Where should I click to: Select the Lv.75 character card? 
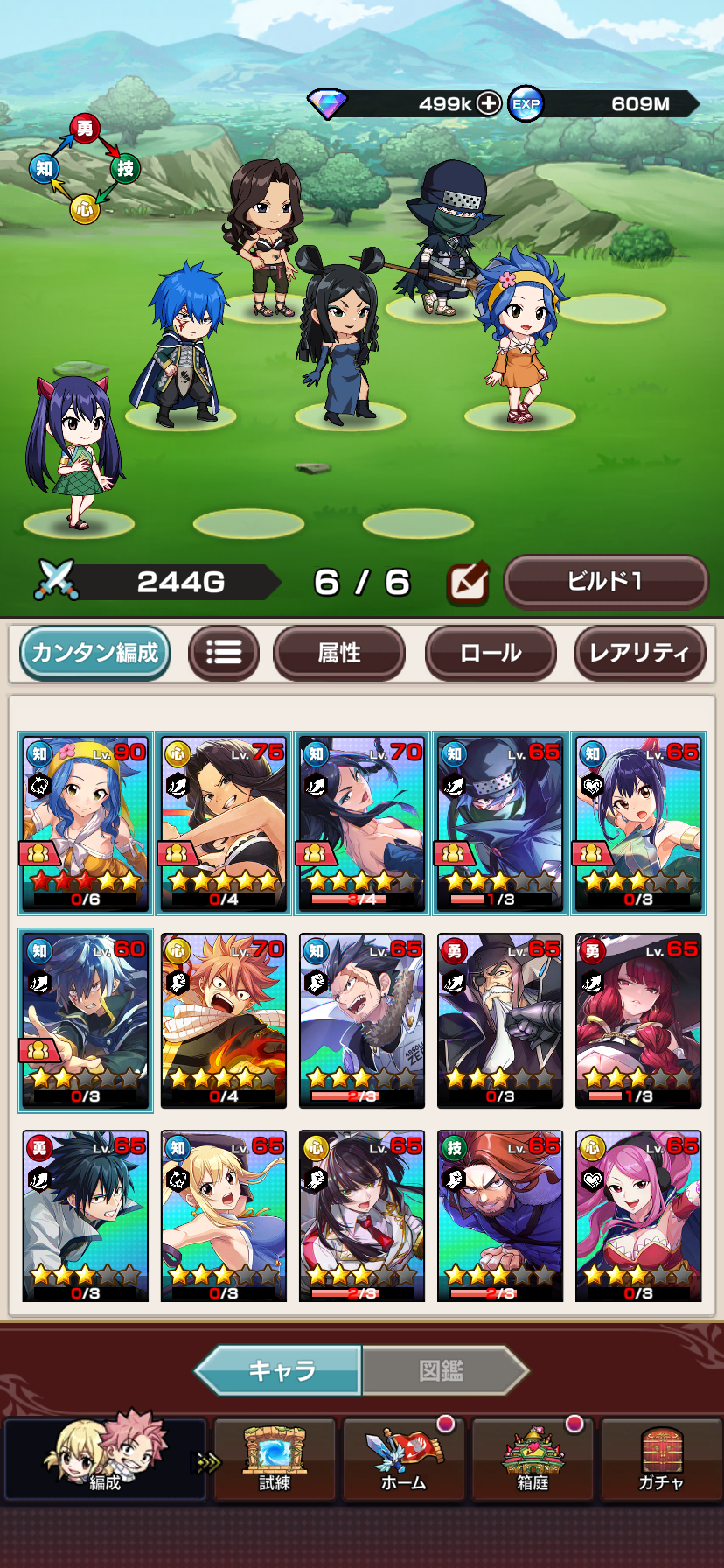[224, 823]
